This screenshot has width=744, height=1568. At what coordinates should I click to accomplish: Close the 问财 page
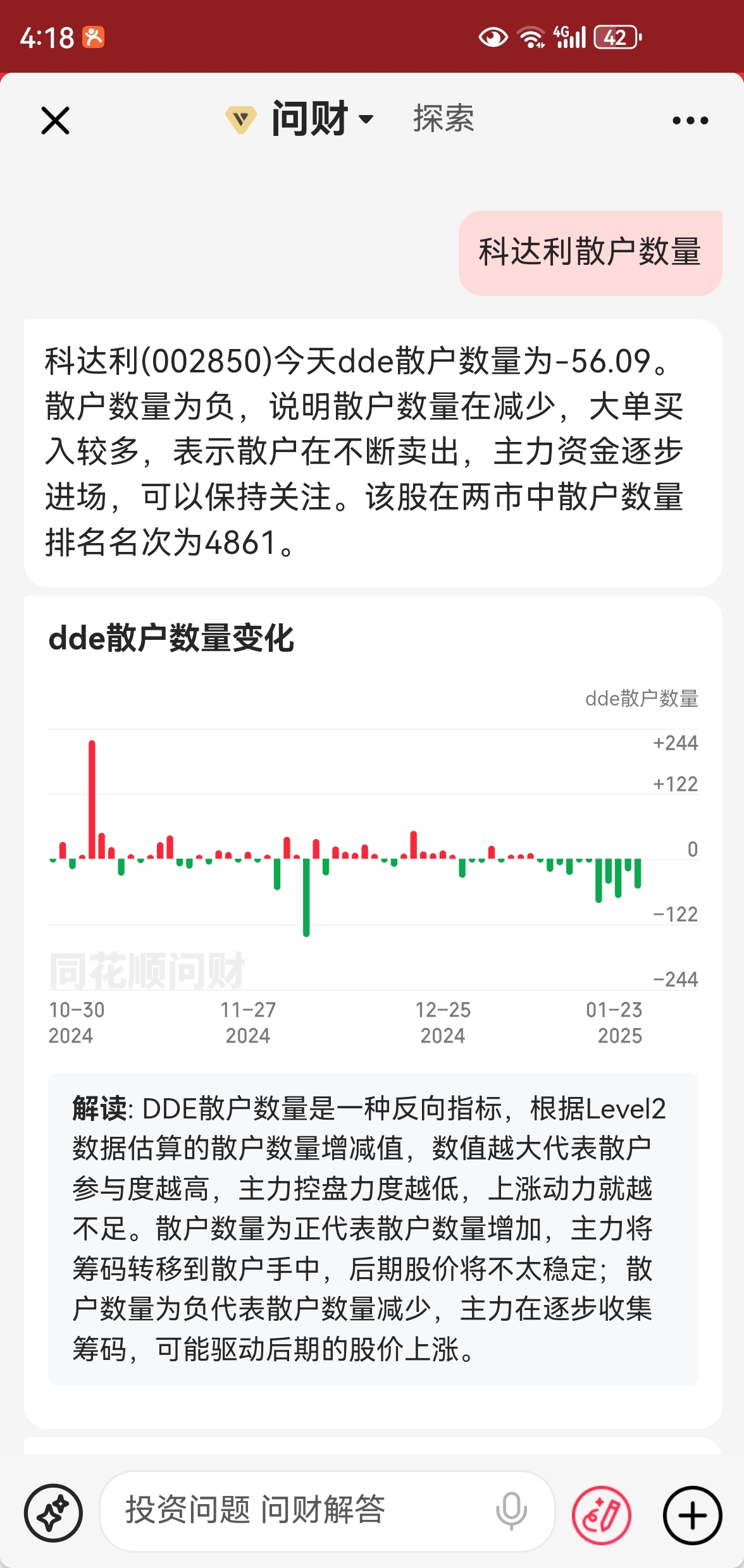(55, 120)
